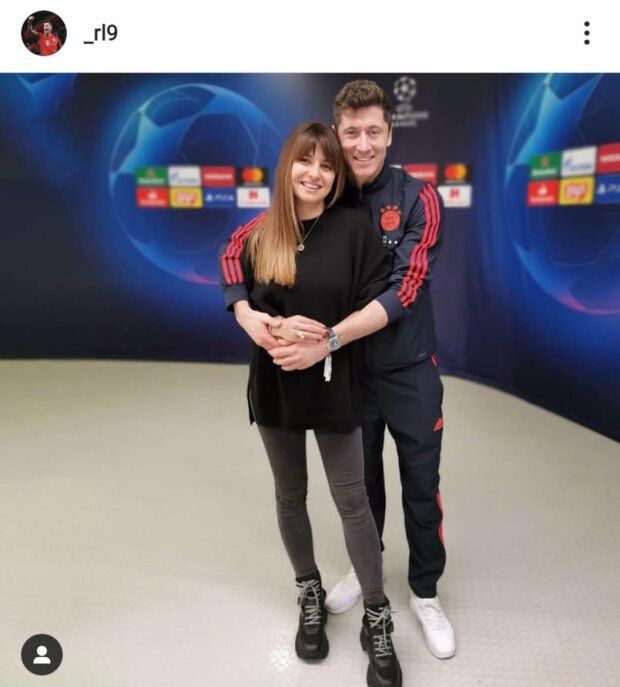Show people tagged in the photo
The image size is (620, 687).
pyautogui.click(x=42, y=655)
